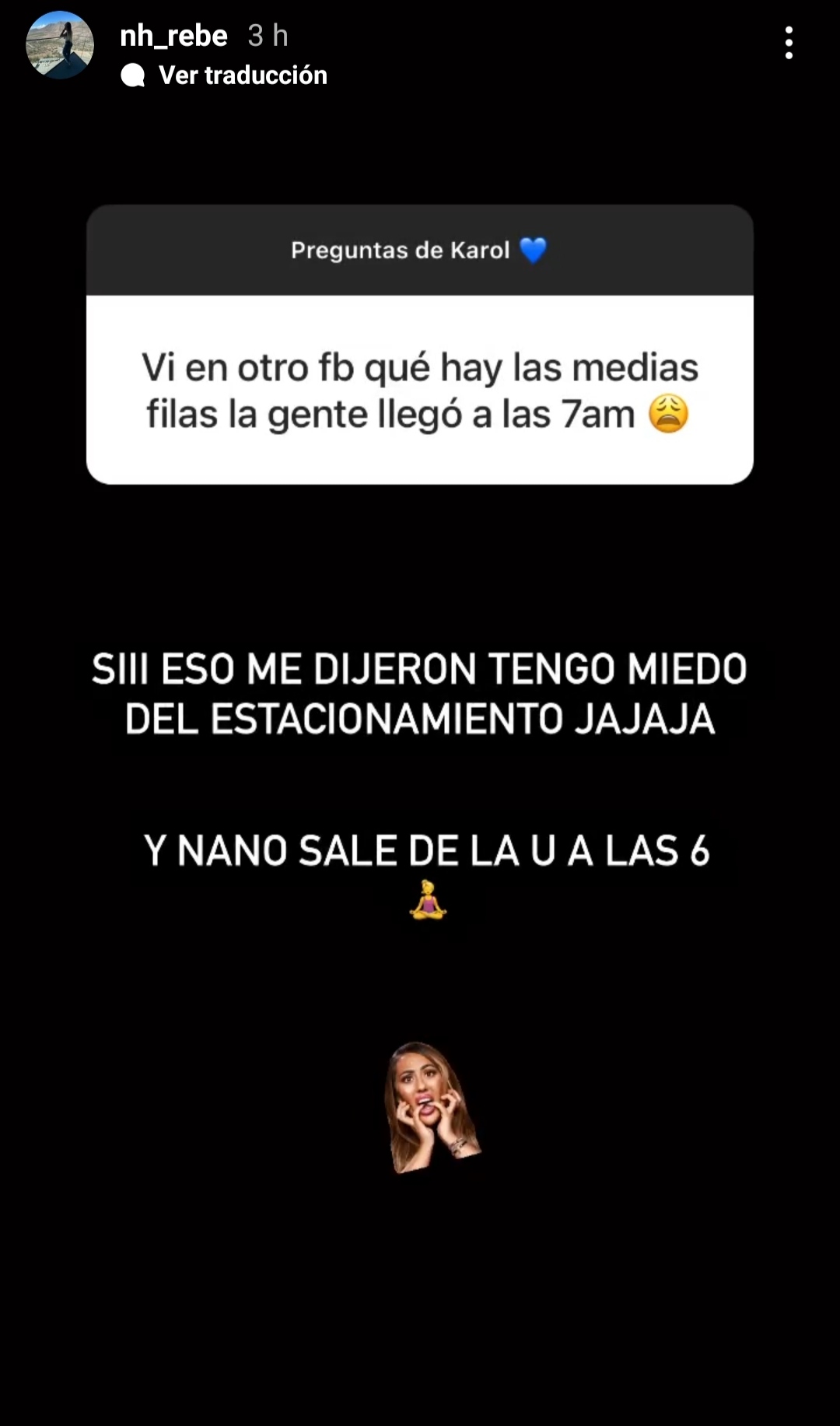Image resolution: width=840 pixels, height=1426 pixels.
Task: Open nh_rebe's profile picture
Action: click(60, 45)
